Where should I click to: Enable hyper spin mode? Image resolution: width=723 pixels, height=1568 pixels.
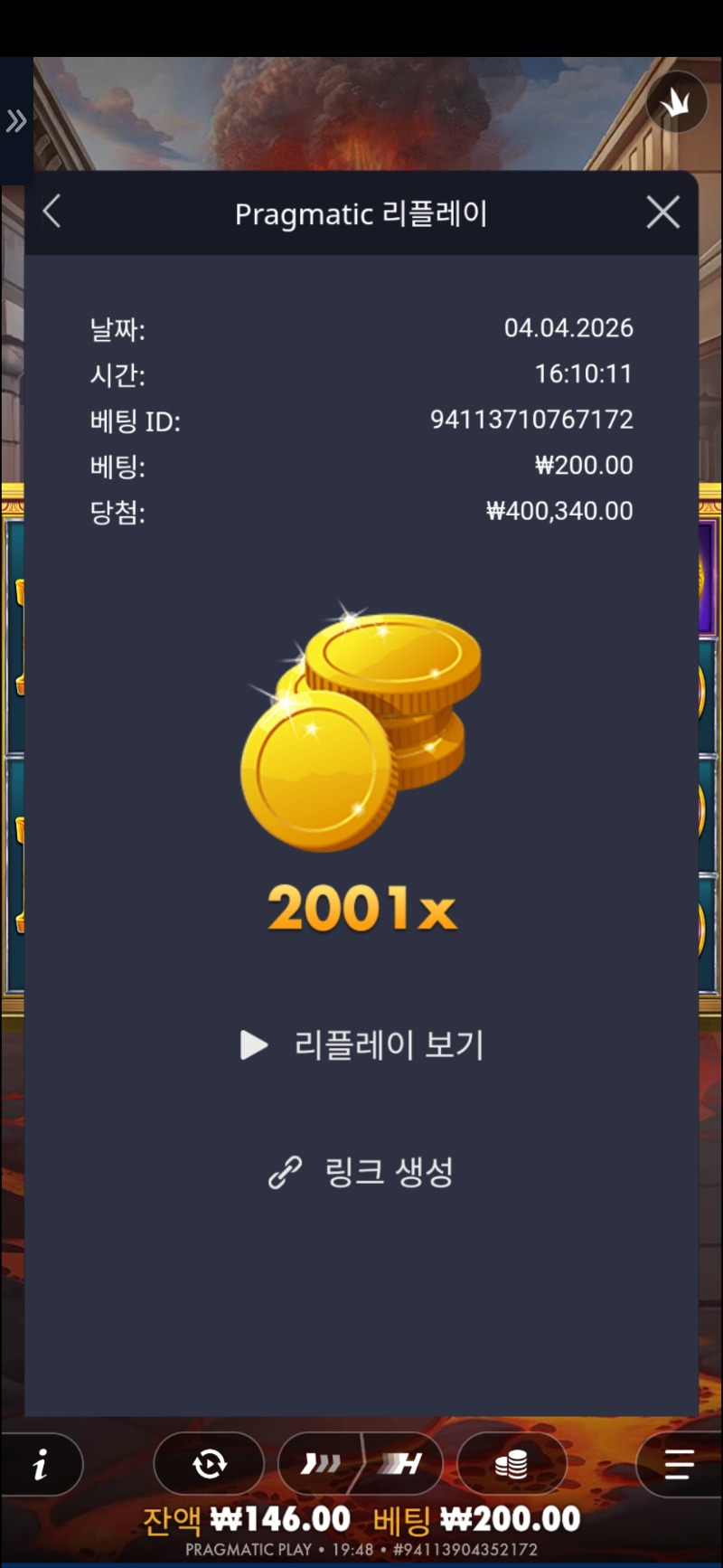click(x=402, y=1464)
